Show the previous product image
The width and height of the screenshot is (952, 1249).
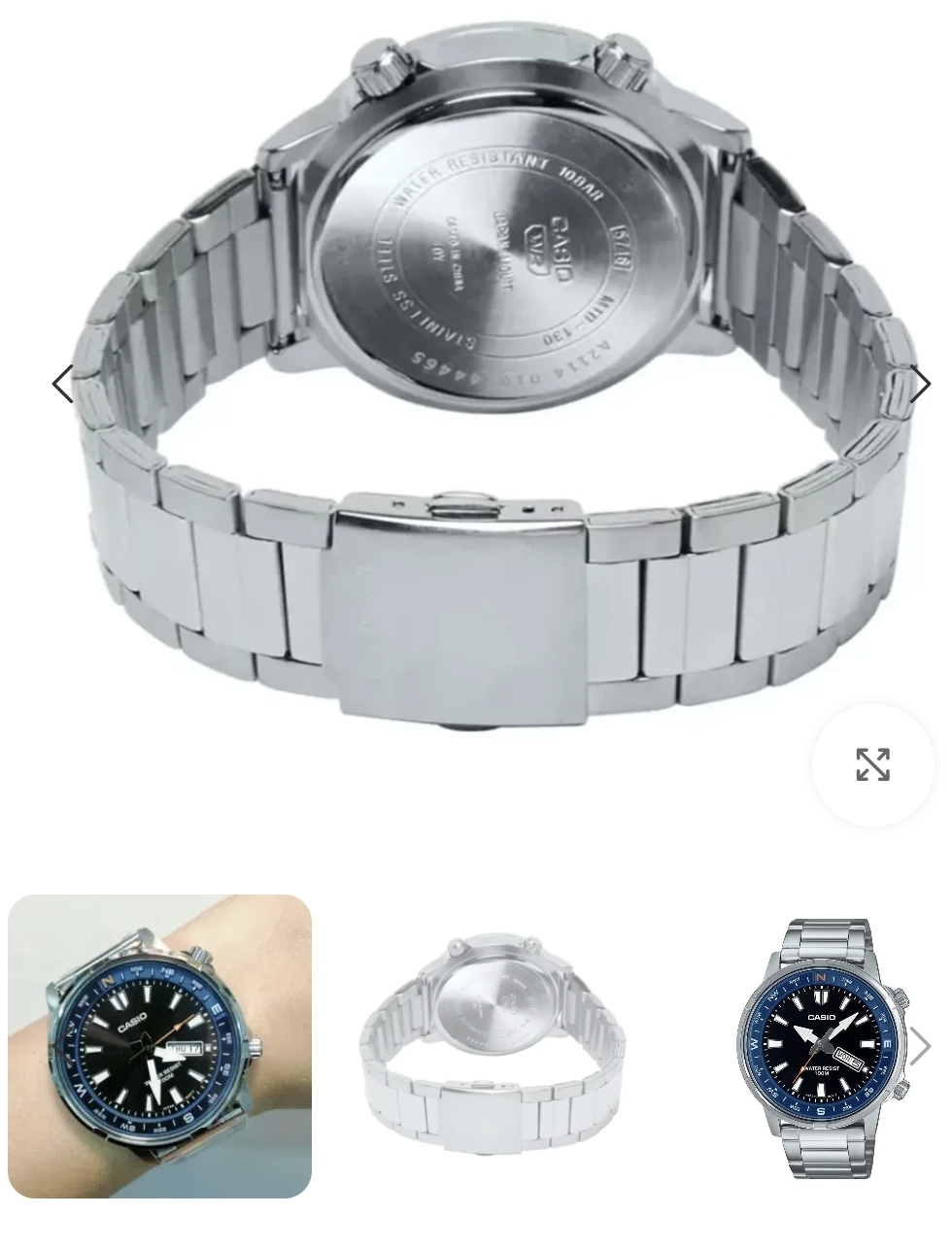pyautogui.click(x=63, y=385)
